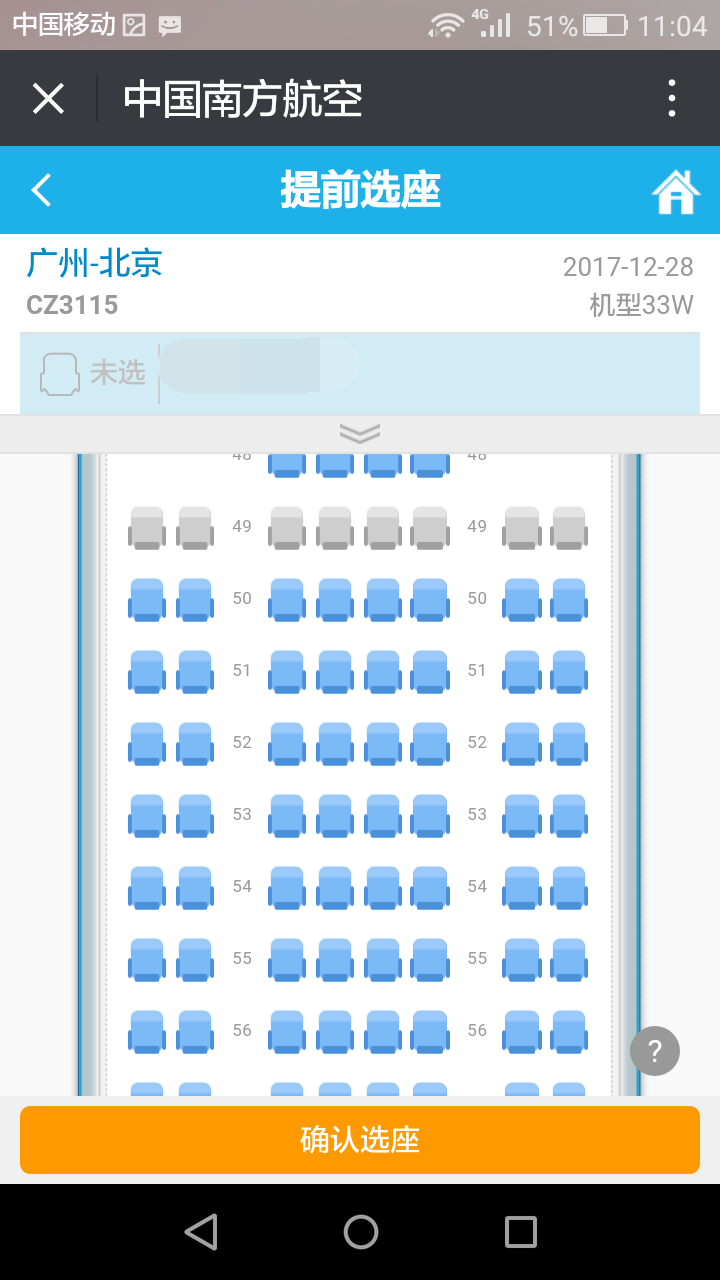Pick the first middle-block seat in row 54
720x1280 pixels.
pos(287,887)
